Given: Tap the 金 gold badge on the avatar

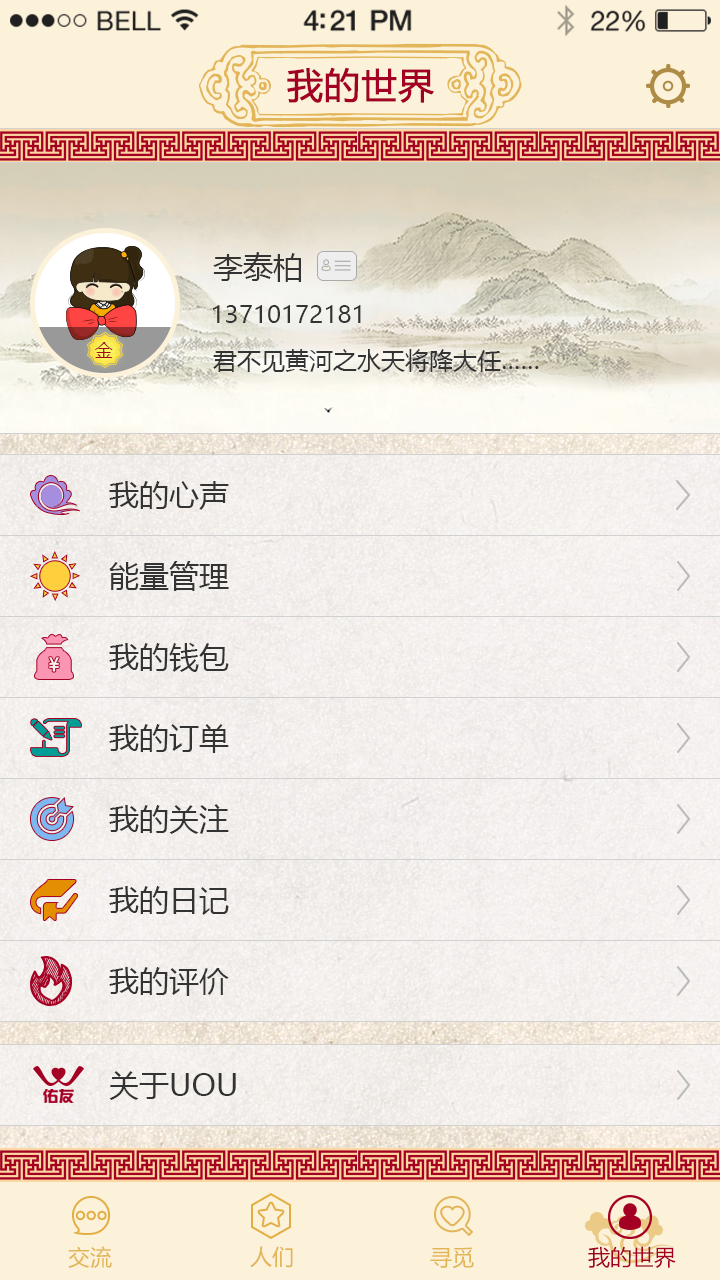Looking at the screenshot, I should pyautogui.click(x=104, y=352).
